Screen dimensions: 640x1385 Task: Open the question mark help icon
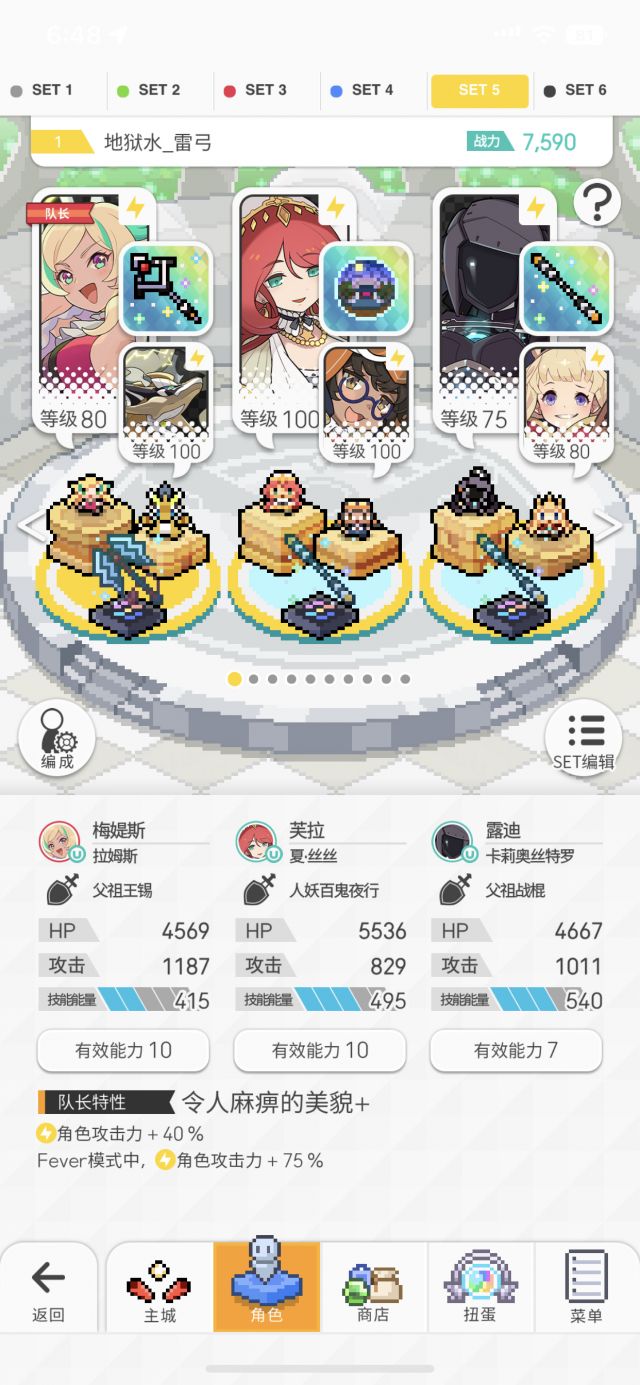coord(597,204)
